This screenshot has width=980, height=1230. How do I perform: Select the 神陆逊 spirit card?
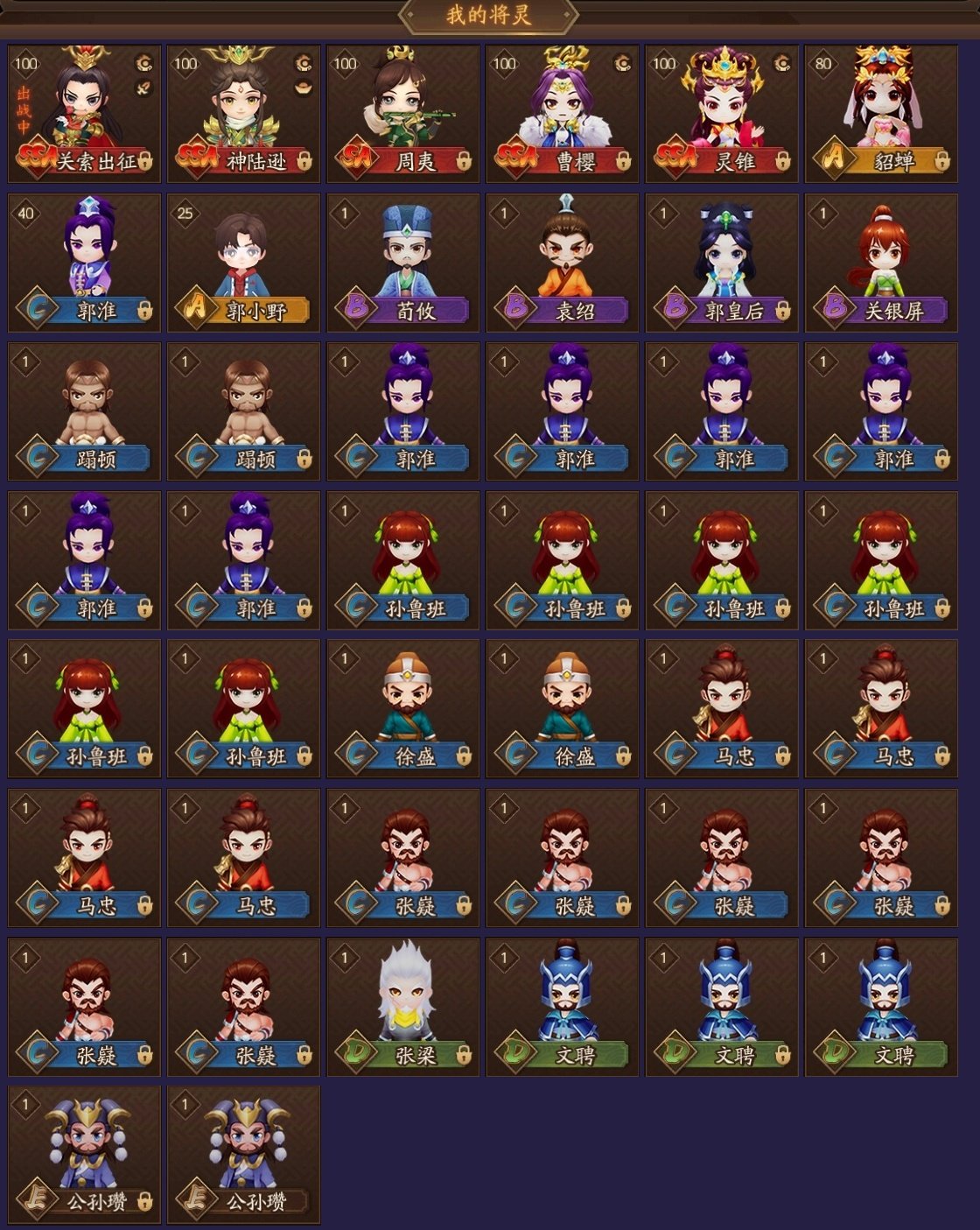(244, 114)
